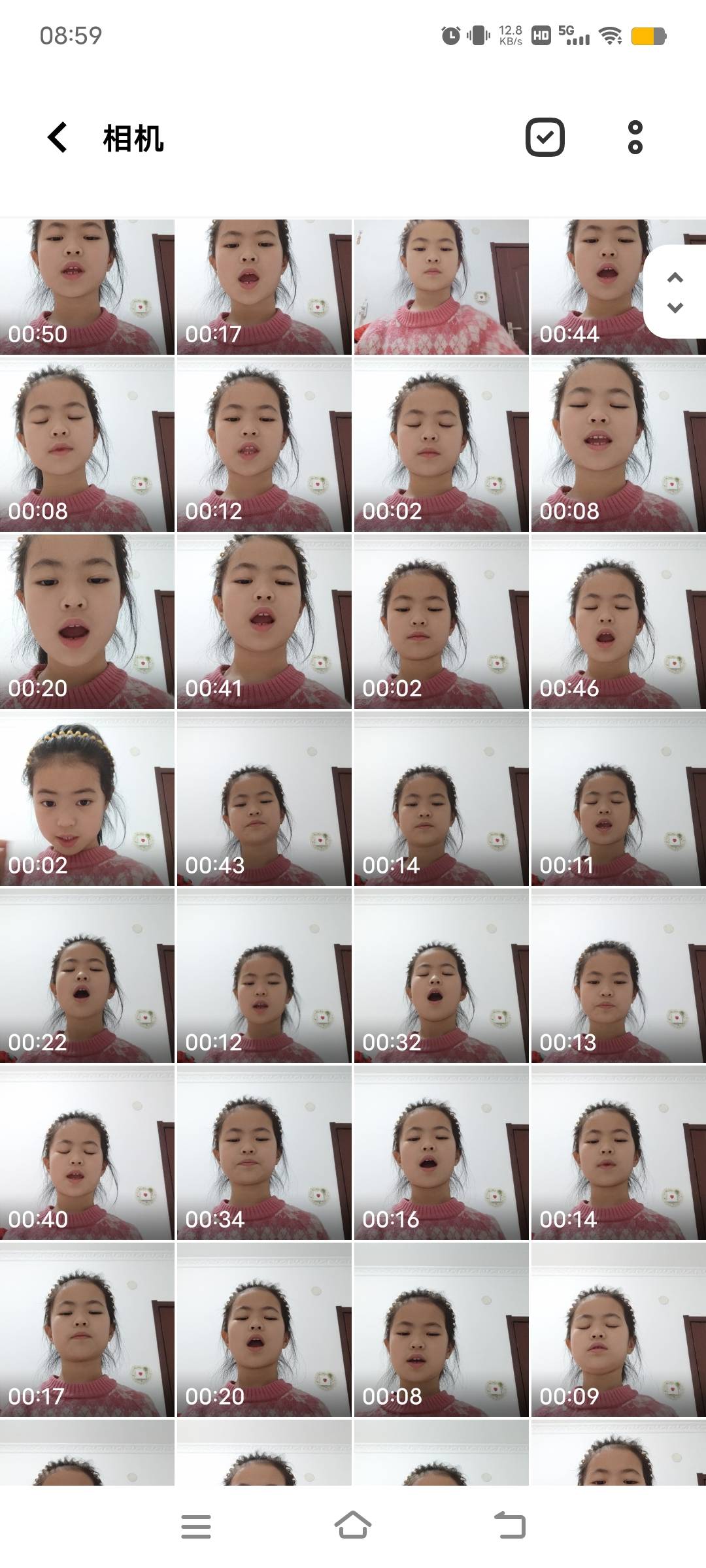Image resolution: width=706 pixels, height=1568 pixels.
Task: Open the photo without a duration label
Action: 441,287
